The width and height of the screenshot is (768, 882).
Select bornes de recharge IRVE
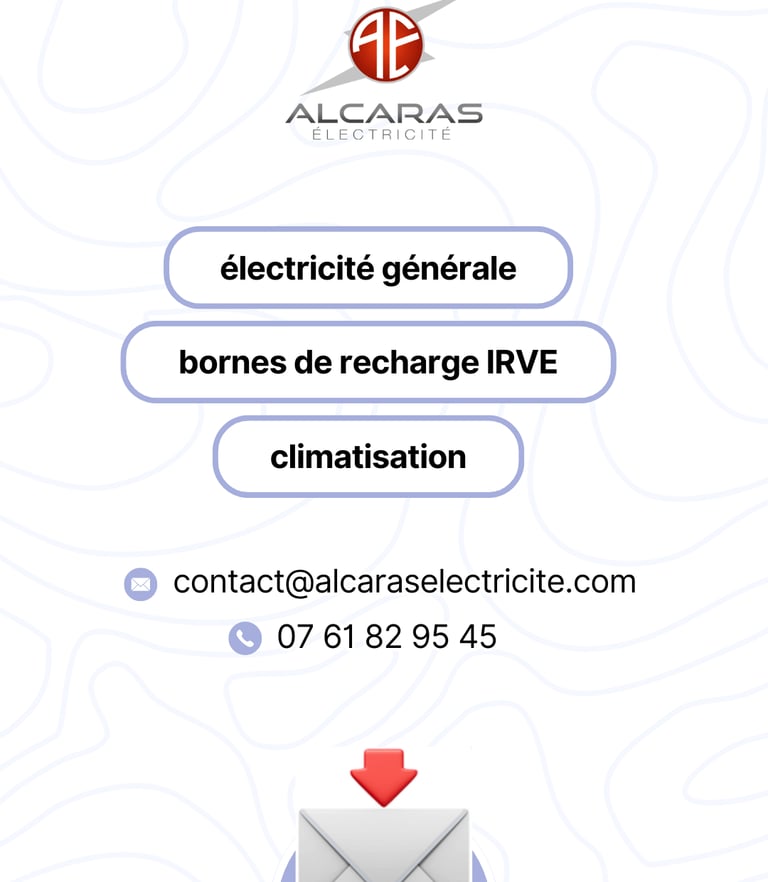368,362
